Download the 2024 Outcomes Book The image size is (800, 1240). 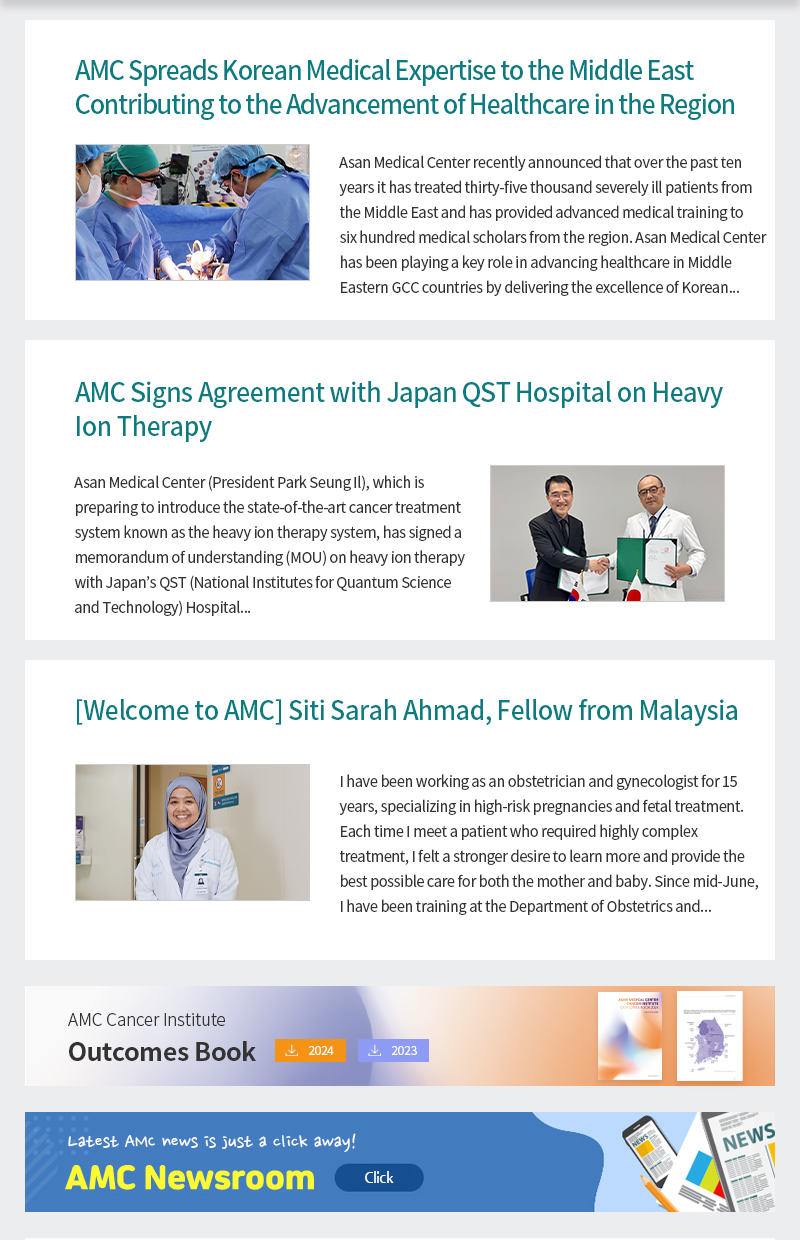click(310, 1050)
